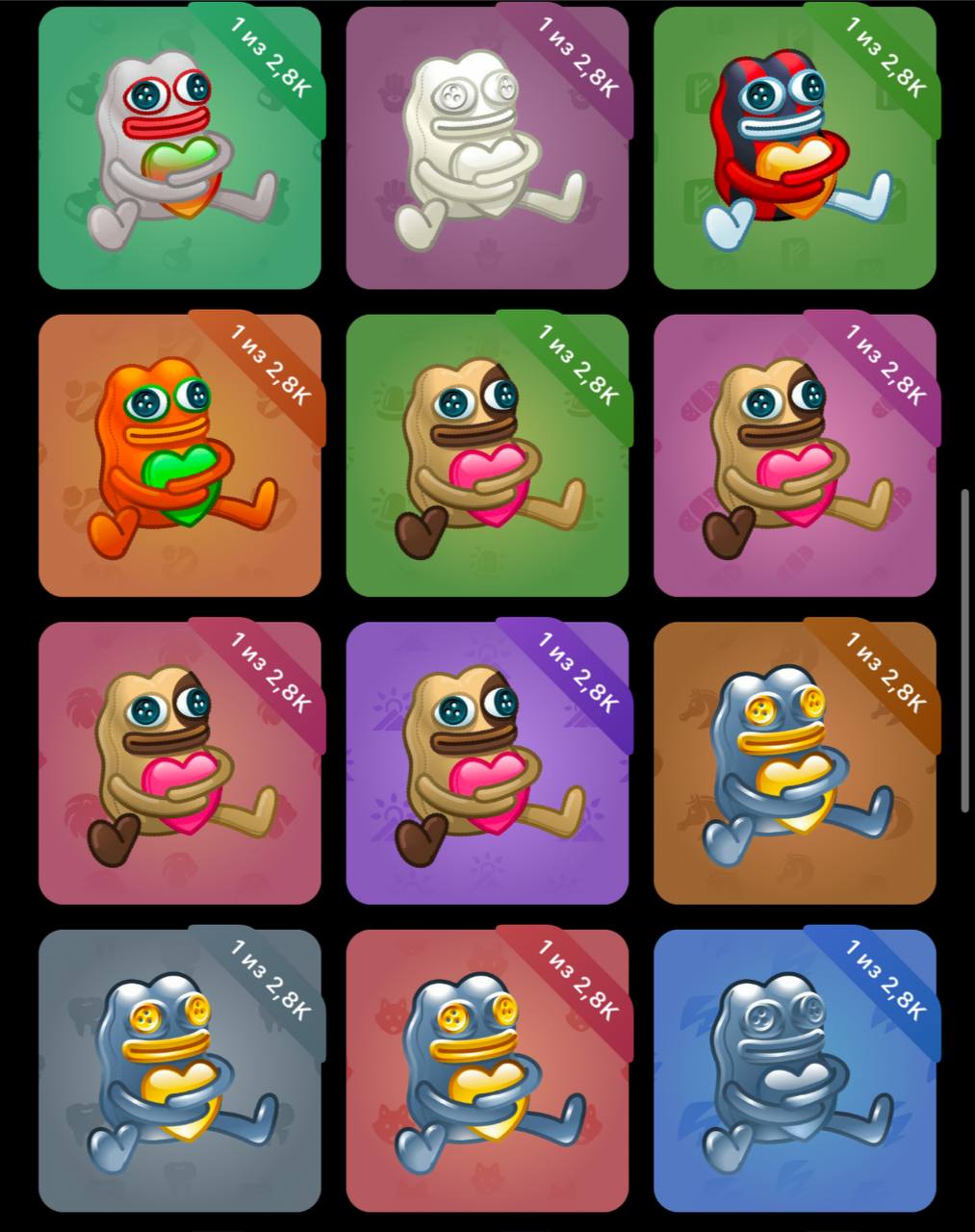Viewport: 975px width, 1232px height.
Task: Select the tan frog gift on green background
Action: 487,455
